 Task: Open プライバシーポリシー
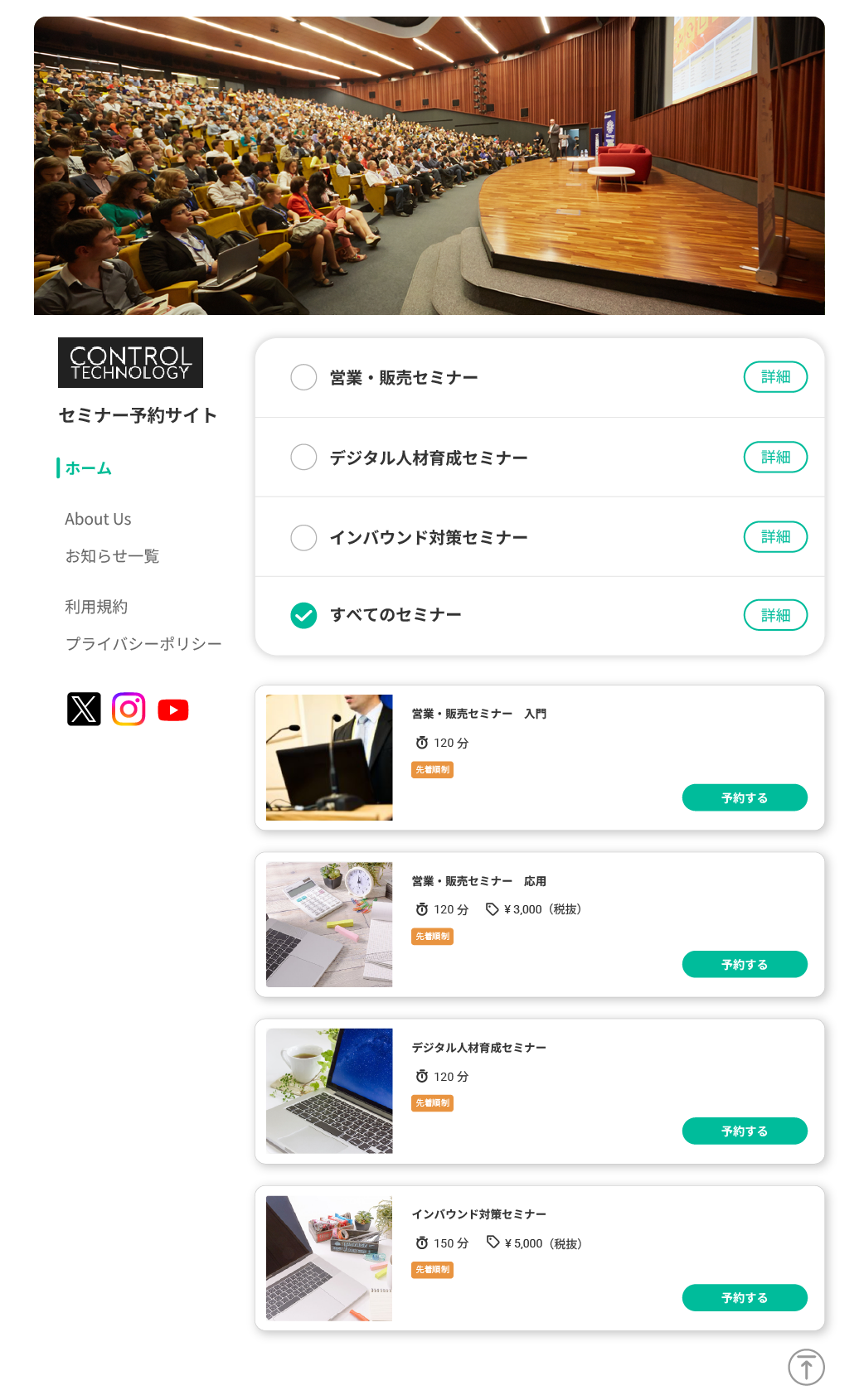[x=143, y=643]
